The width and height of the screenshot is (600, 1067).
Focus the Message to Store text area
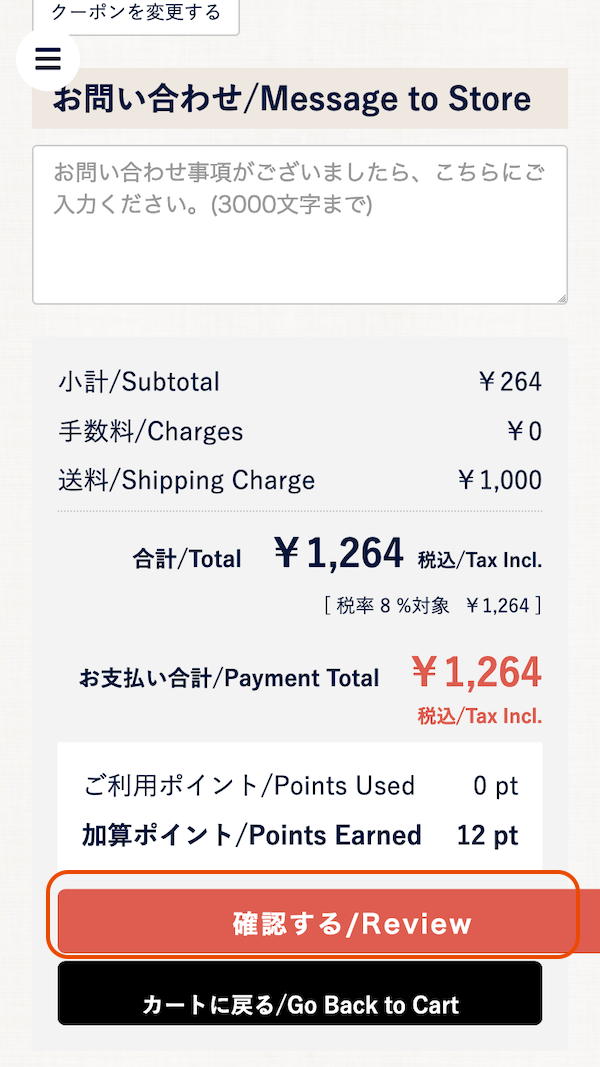click(x=300, y=225)
